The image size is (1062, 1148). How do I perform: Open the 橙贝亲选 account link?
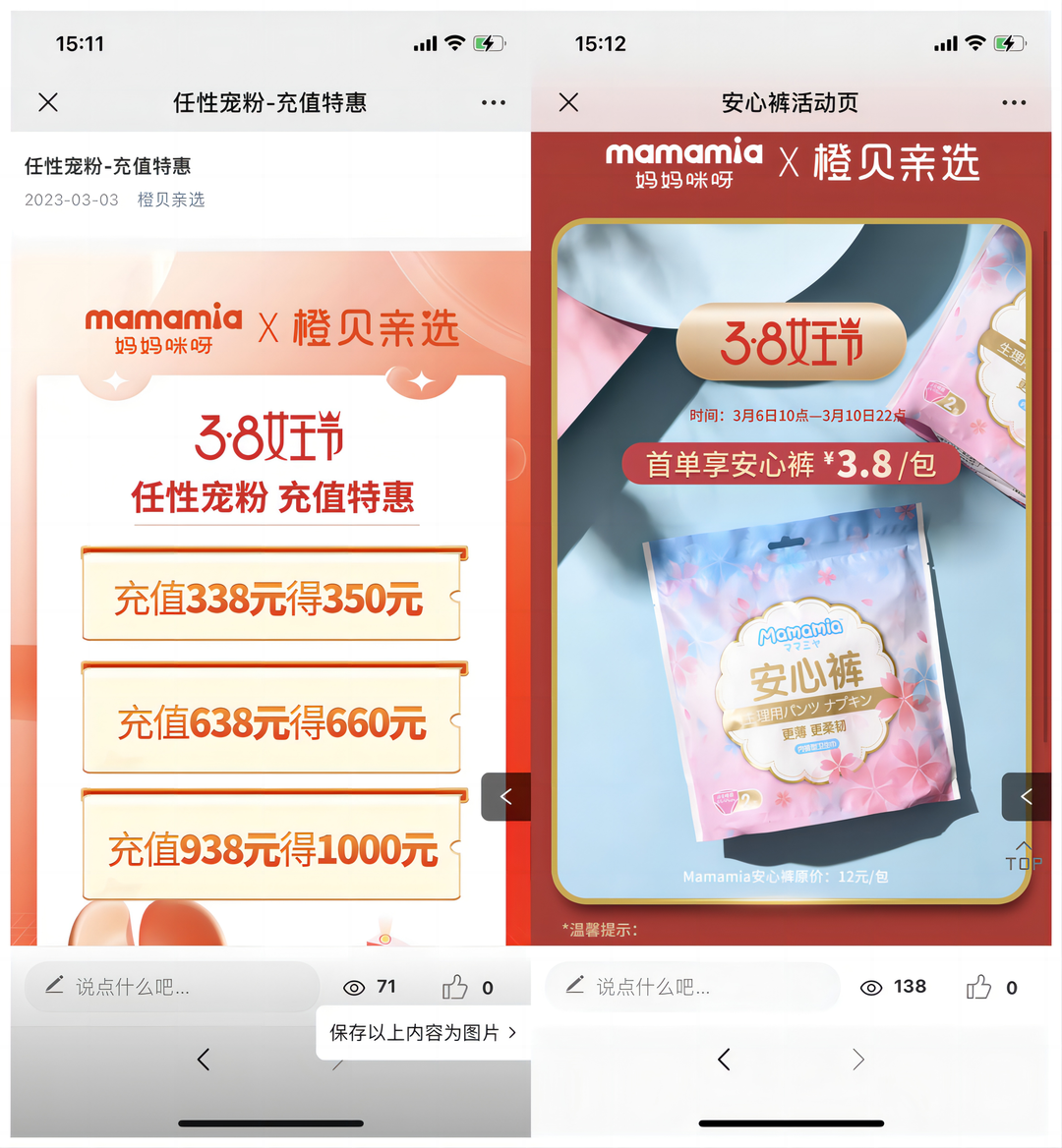tap(171, 200)
